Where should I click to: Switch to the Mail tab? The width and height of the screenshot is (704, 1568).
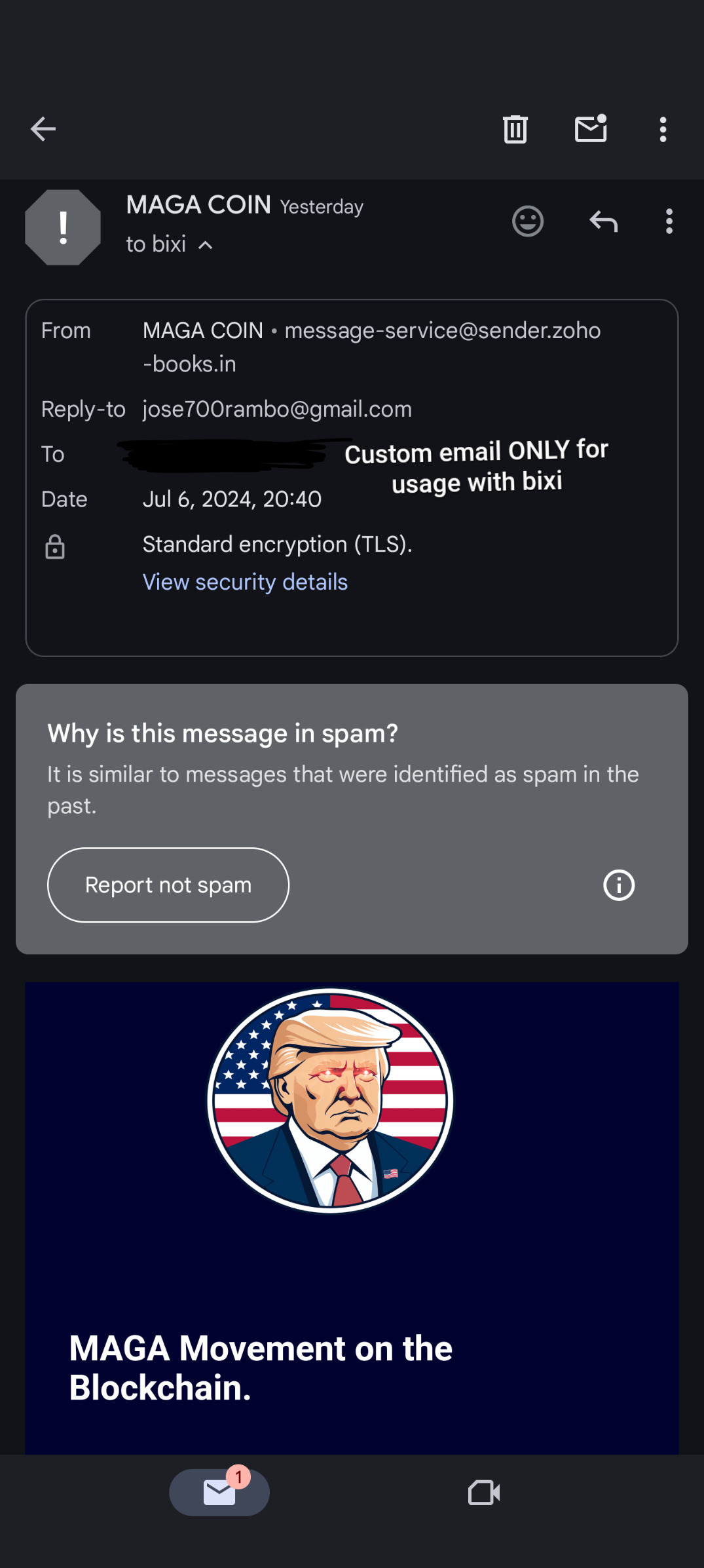click(219, 1493)
